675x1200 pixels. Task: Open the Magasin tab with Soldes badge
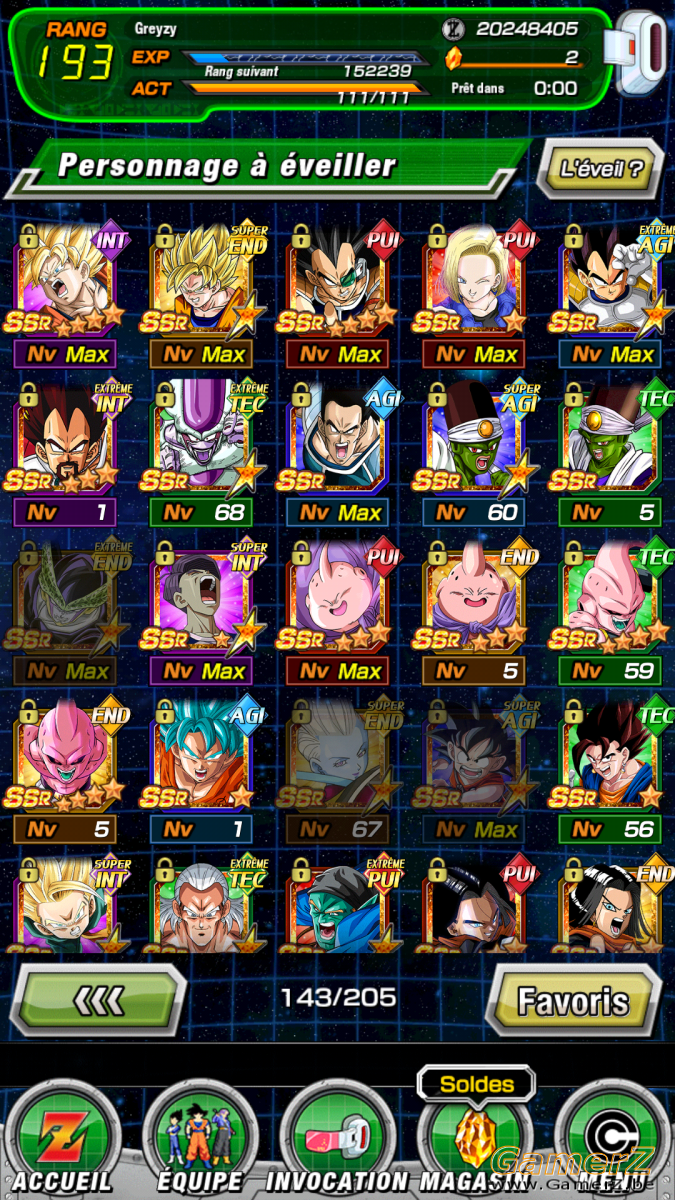473,1132
